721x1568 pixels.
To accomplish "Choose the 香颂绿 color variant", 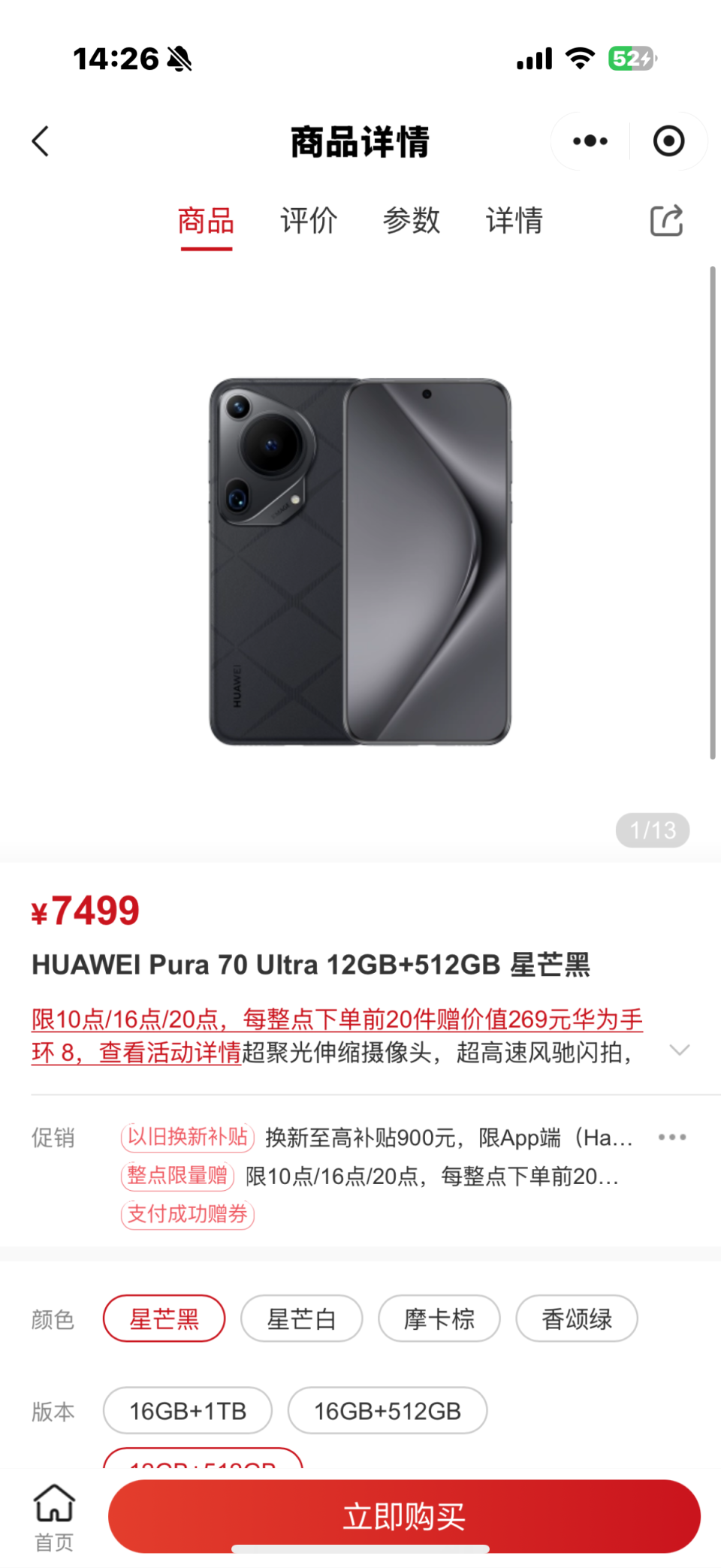I will point(576,1319).
